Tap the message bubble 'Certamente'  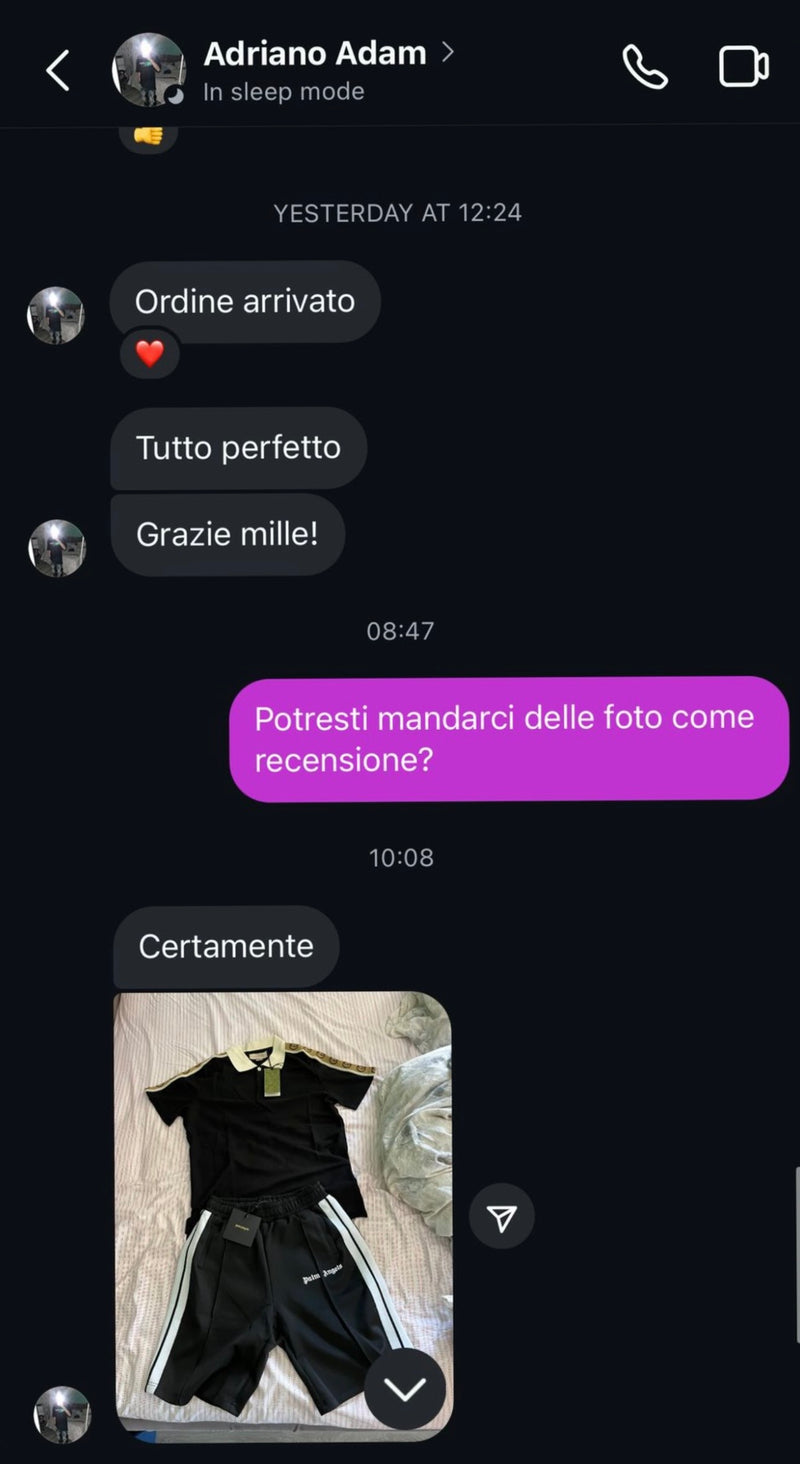click(224, 946)
